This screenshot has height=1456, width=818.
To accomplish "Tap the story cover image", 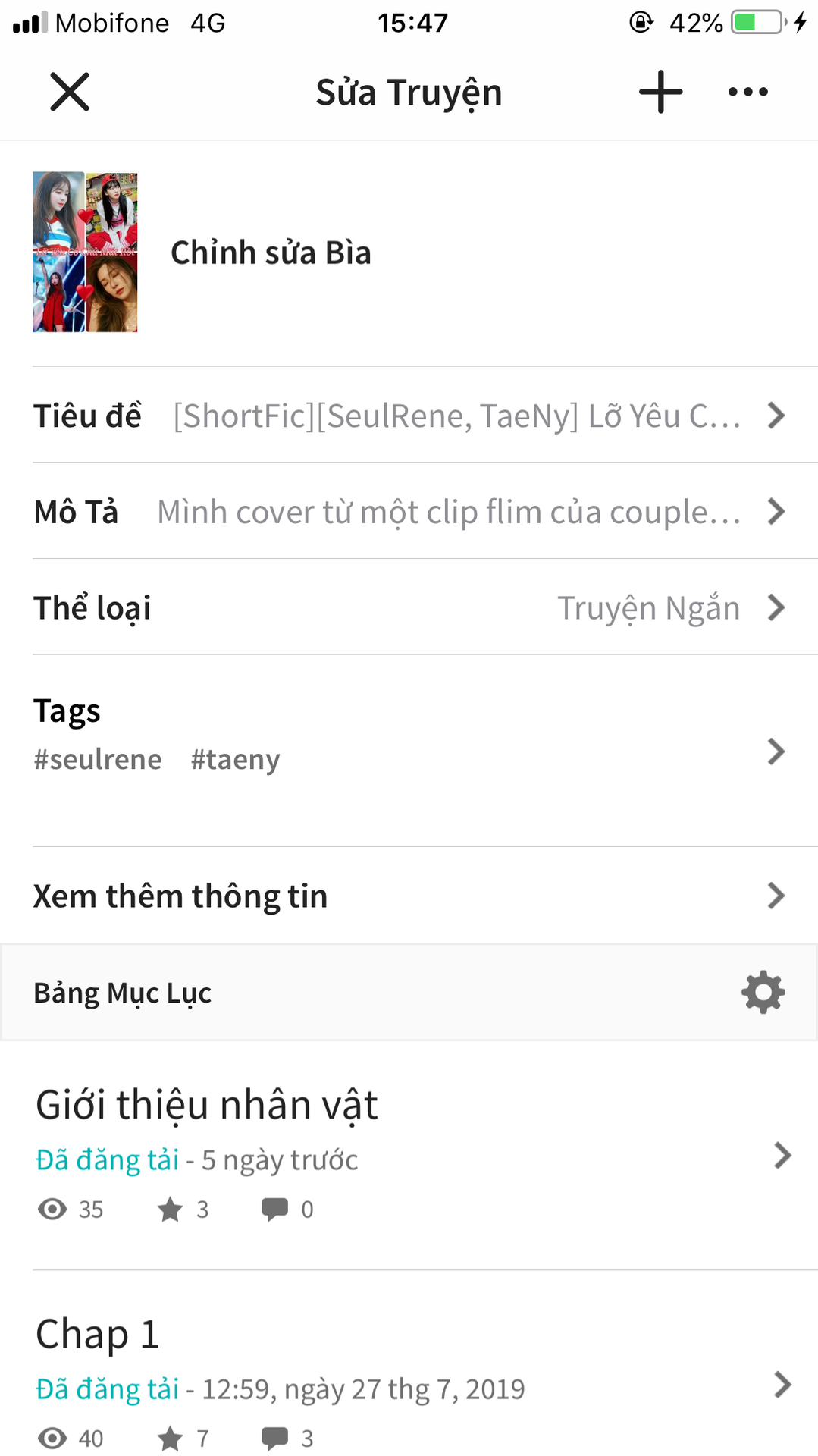I will click(85, 252).
